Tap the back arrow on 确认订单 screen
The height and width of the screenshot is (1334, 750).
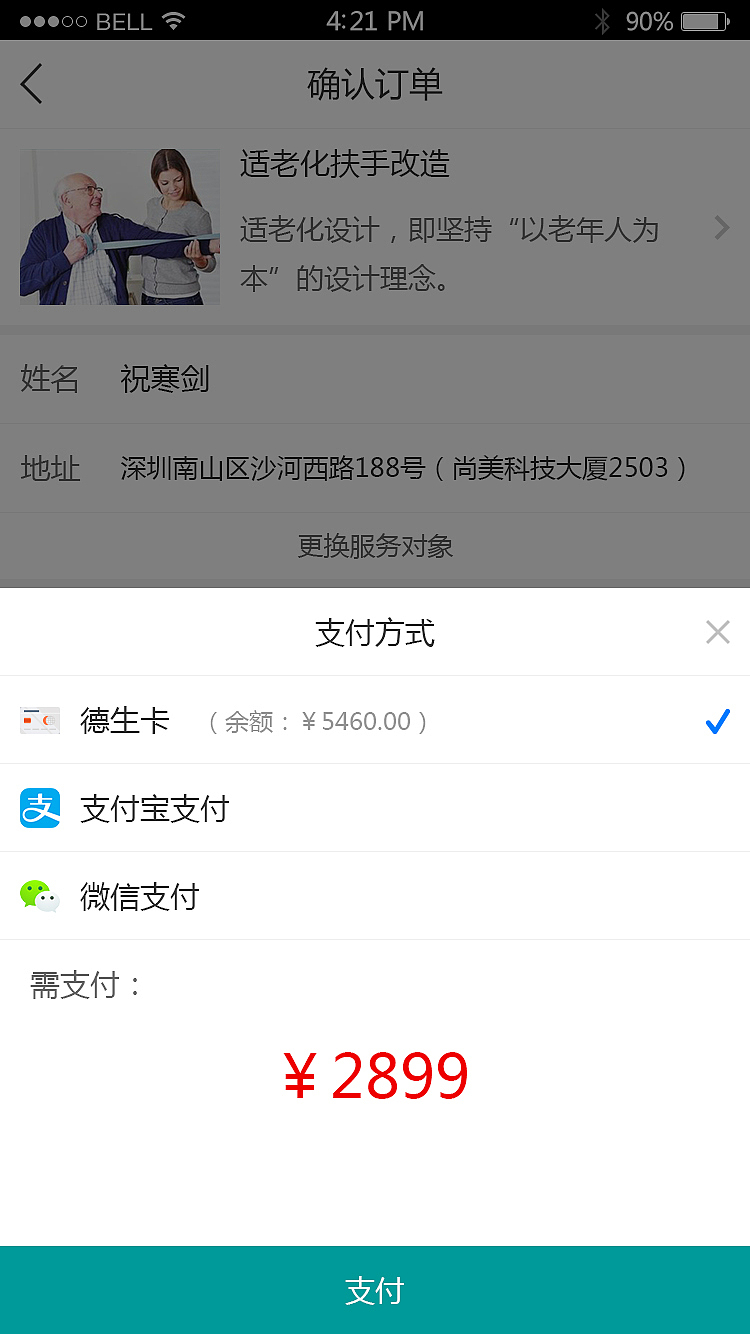tap(30, 84)
